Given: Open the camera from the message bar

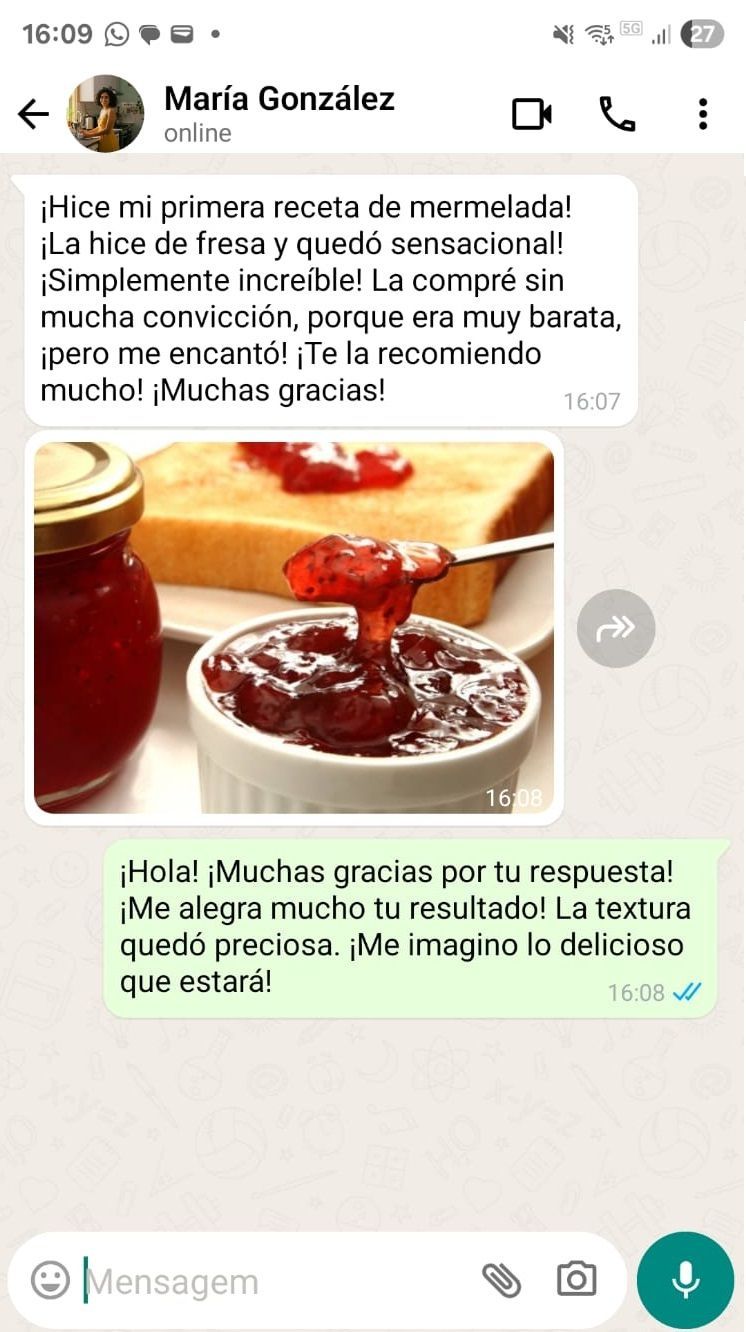Looking at the screenshot, I should click(x=577, y=1280).
